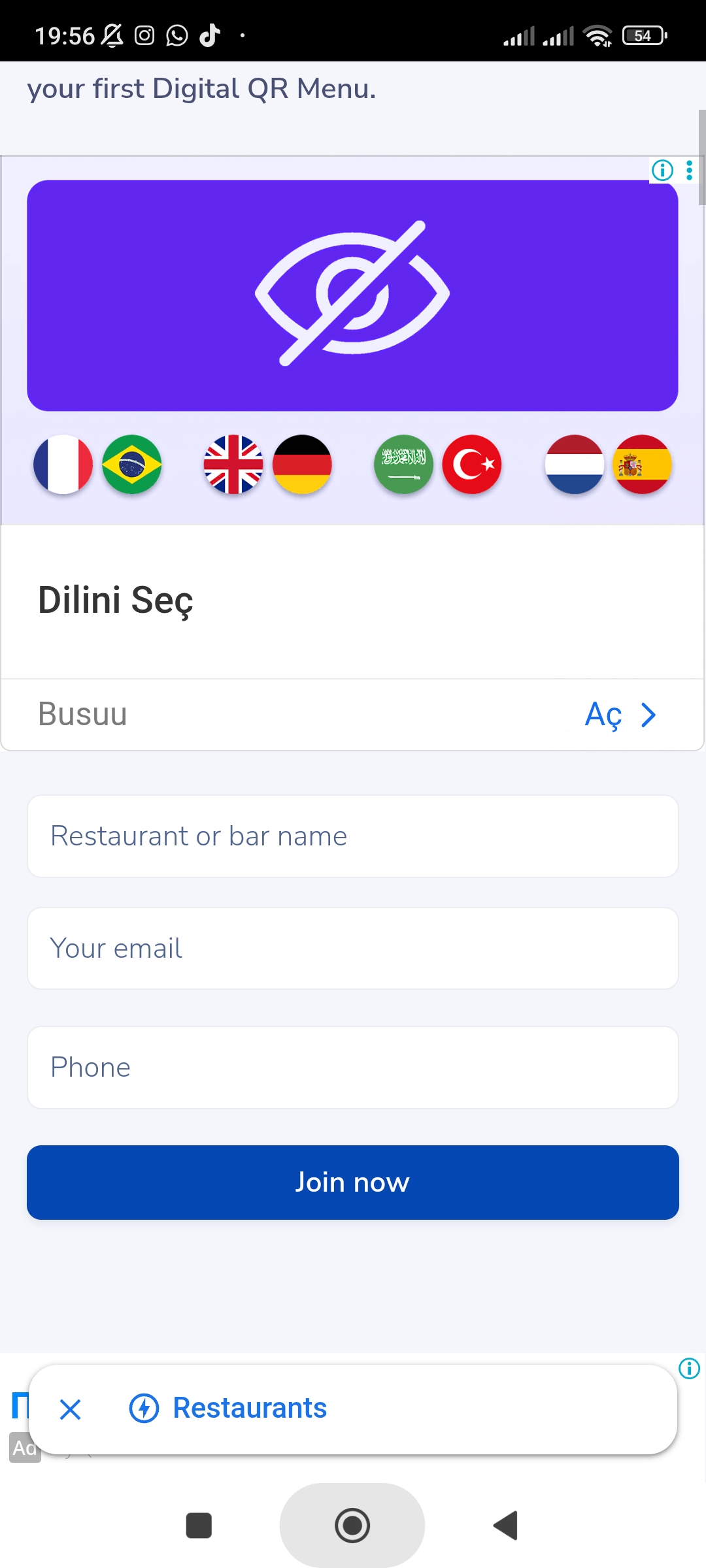Open the ad info icon above the purple banner
Screen dimensions: 706x1568
pyautogui.click(x=662, y=171)
